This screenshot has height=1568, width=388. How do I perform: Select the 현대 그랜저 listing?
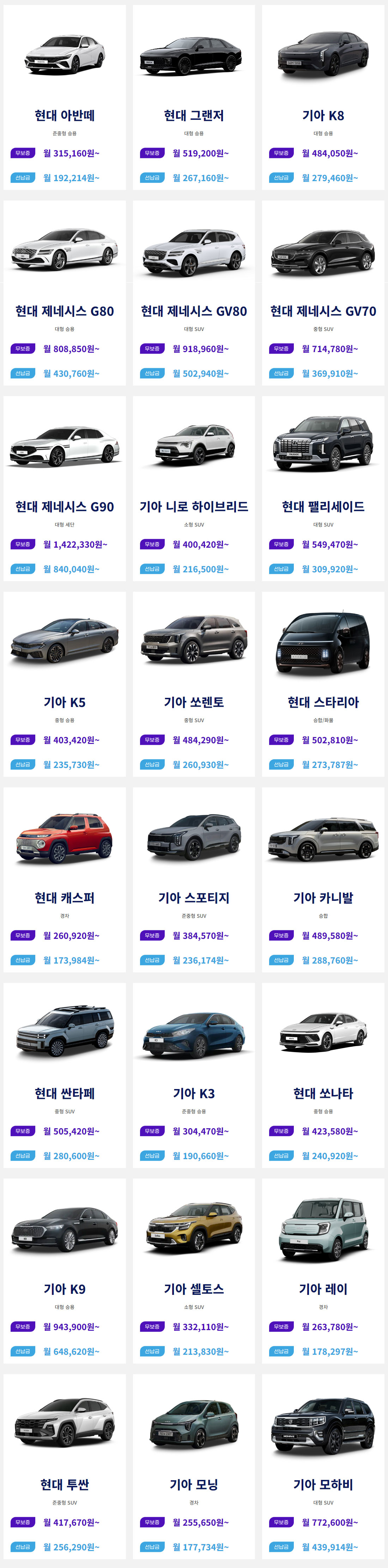coord(194,97)
